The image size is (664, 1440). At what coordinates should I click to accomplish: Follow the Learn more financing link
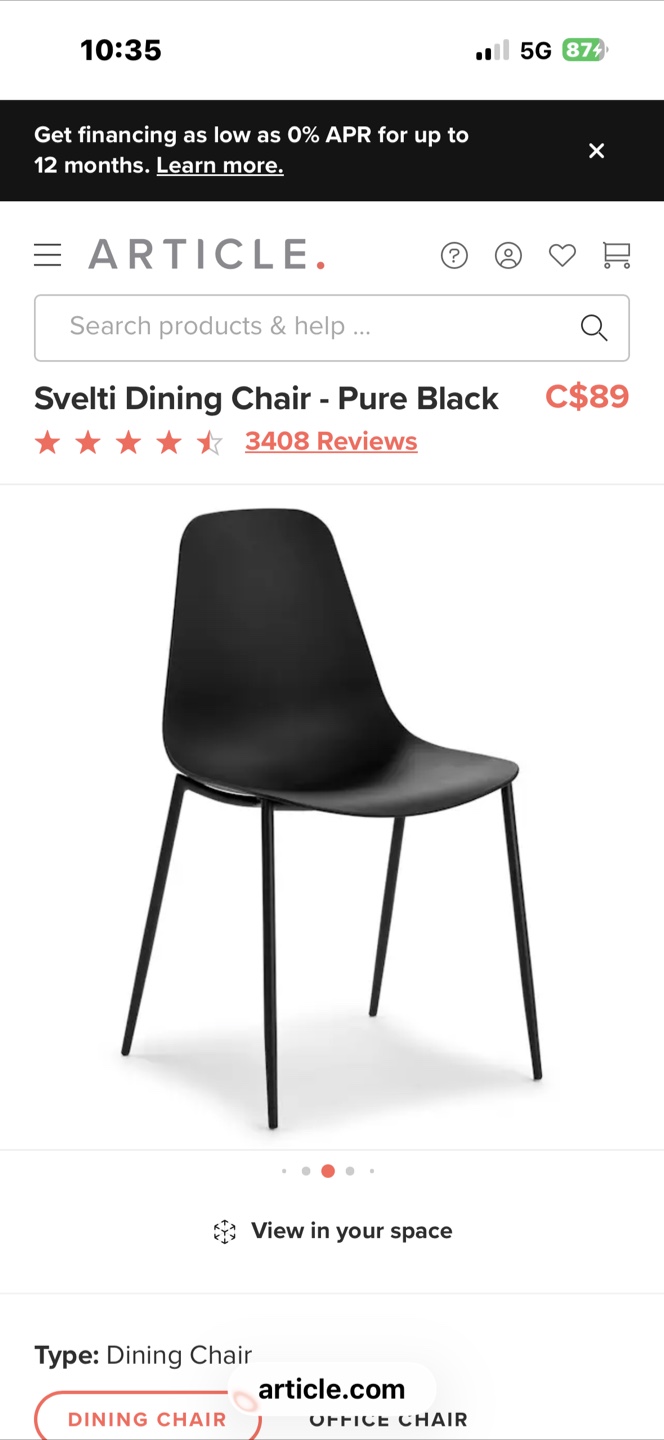coord(220,166)
